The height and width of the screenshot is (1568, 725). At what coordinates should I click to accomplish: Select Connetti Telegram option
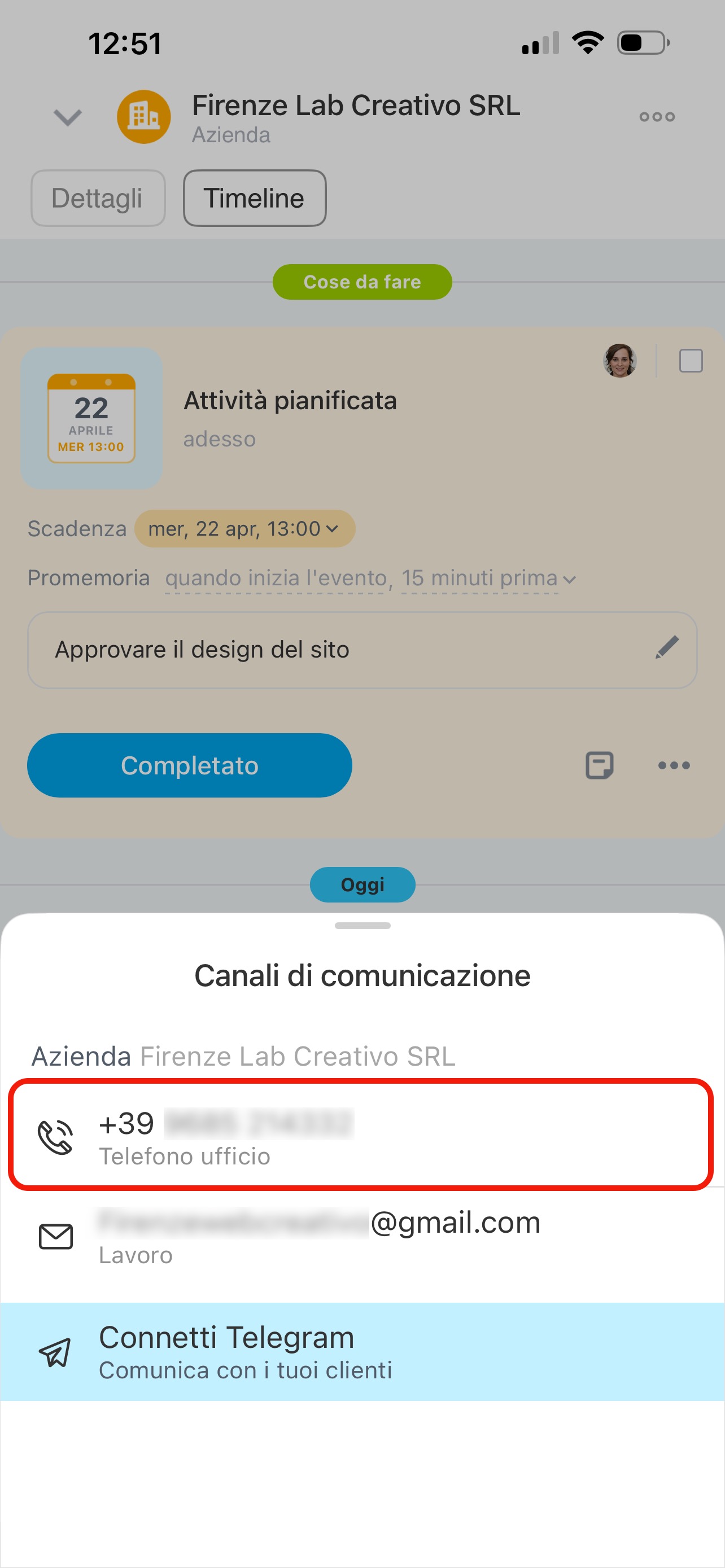tap(360, 1351)
